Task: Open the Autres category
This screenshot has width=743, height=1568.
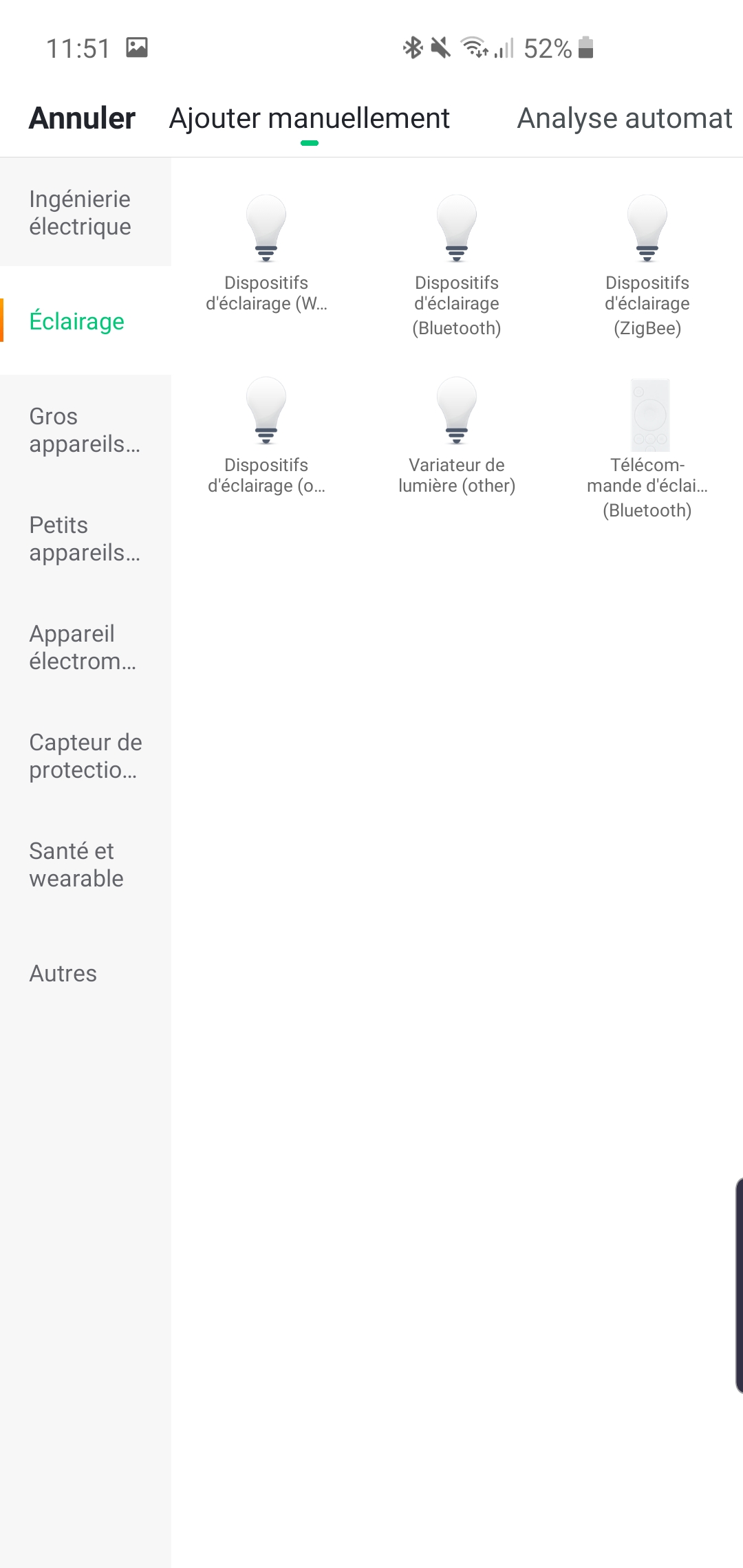Action: (x=85, y=973)
